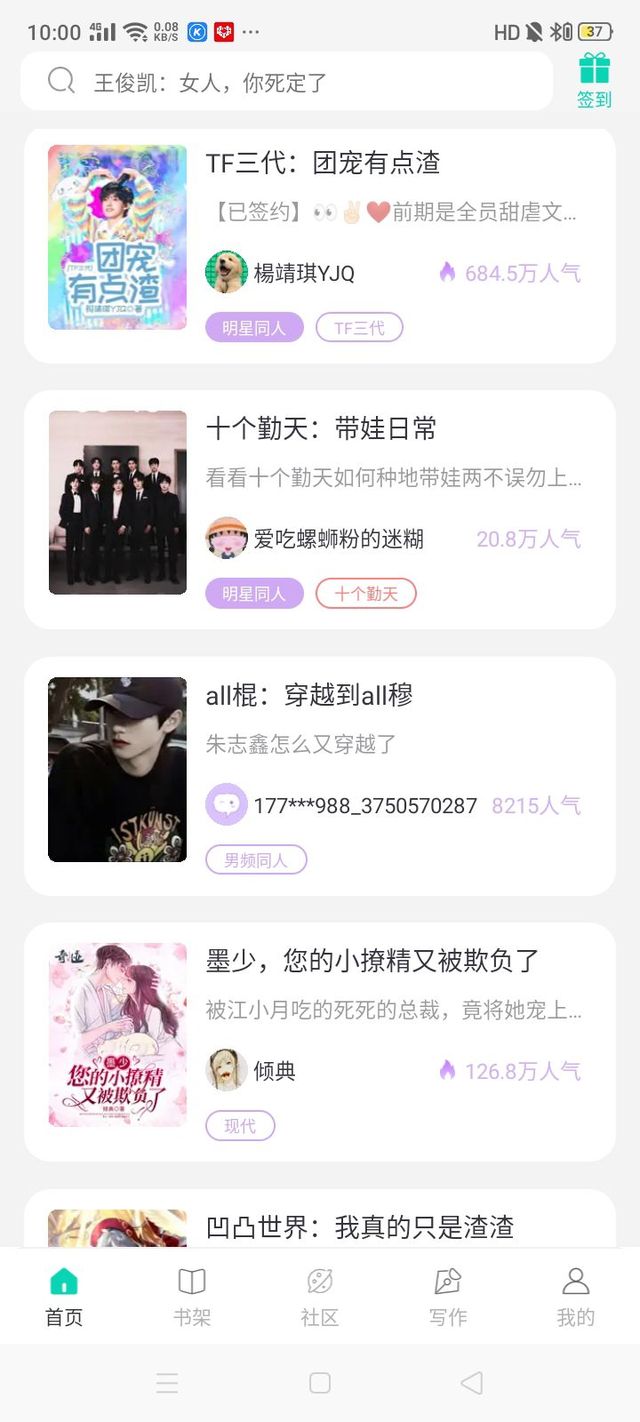640x1422 pixels.
Task: Switch to the 社区 tab
Action: (x=320, y=1296)
